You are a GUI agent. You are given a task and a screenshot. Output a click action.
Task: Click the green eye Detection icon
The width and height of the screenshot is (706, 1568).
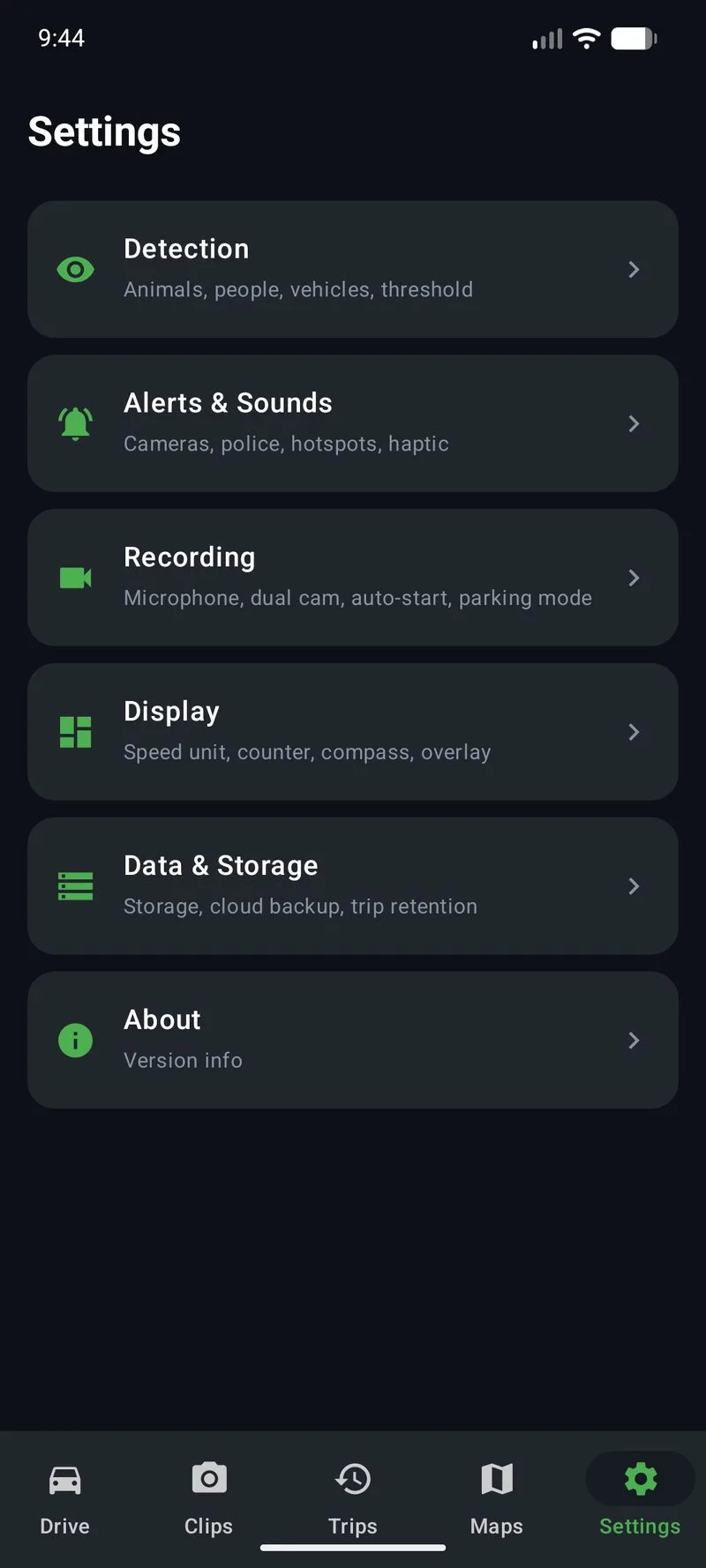click(x=75, y=270)
